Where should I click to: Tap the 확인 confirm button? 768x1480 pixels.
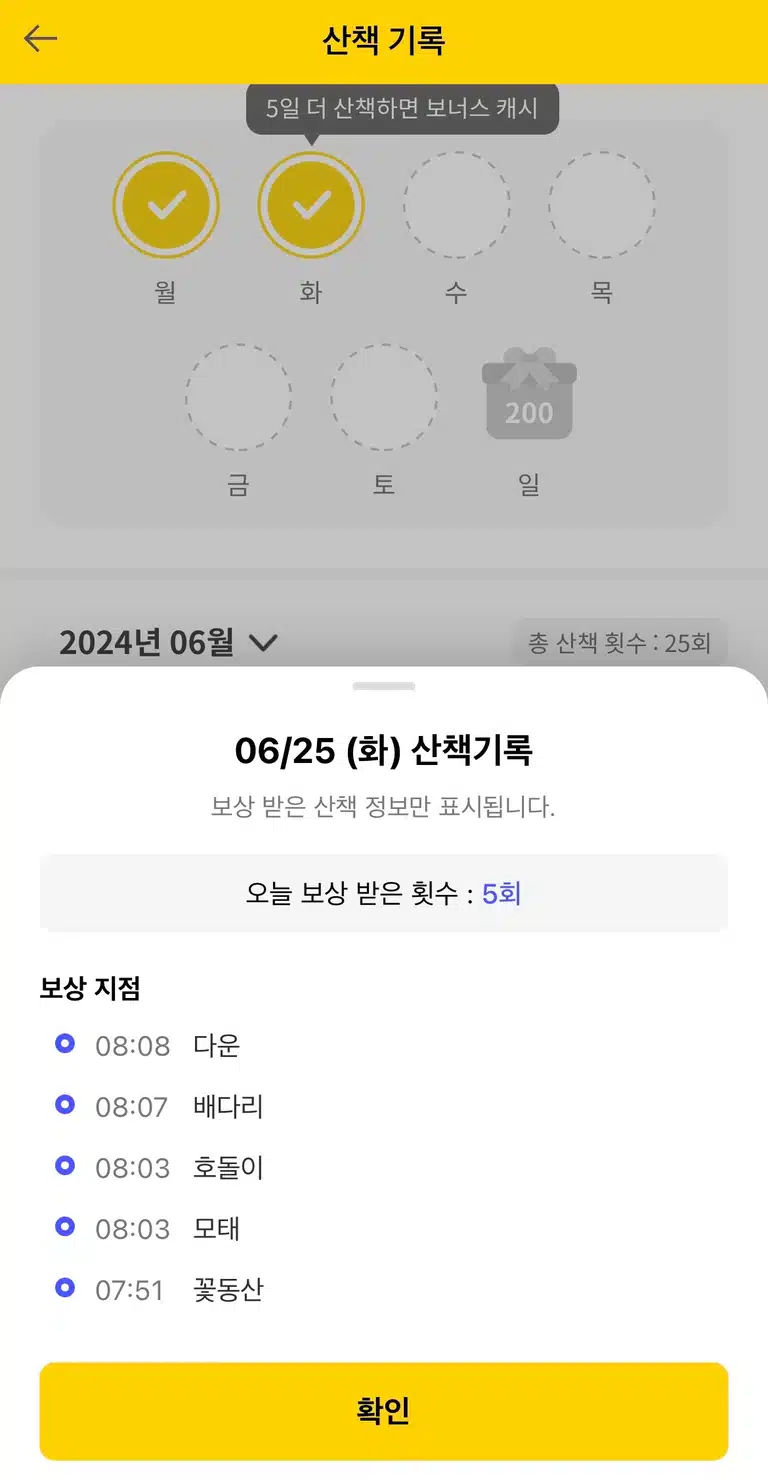384,1411
